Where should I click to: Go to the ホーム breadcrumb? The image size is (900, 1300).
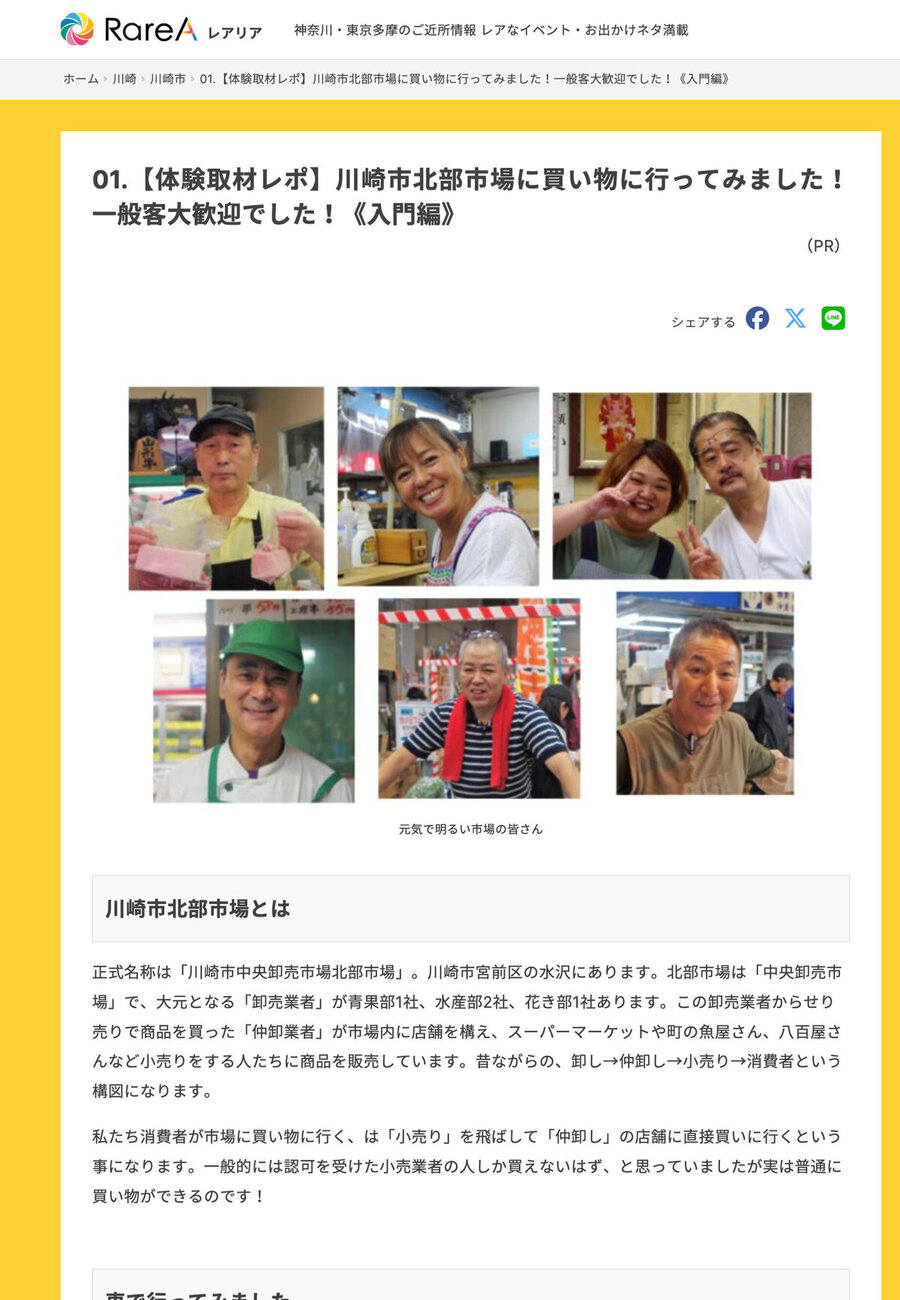click(81, 79)
